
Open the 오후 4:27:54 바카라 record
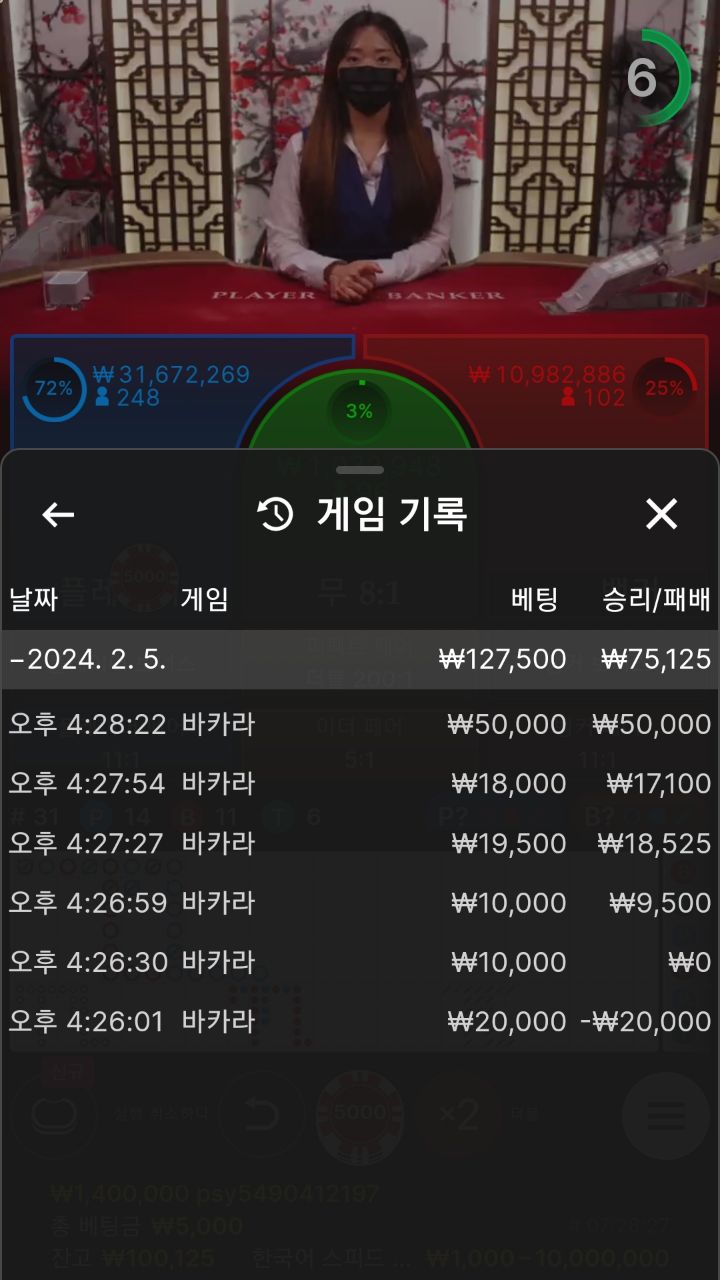point(360,783)
